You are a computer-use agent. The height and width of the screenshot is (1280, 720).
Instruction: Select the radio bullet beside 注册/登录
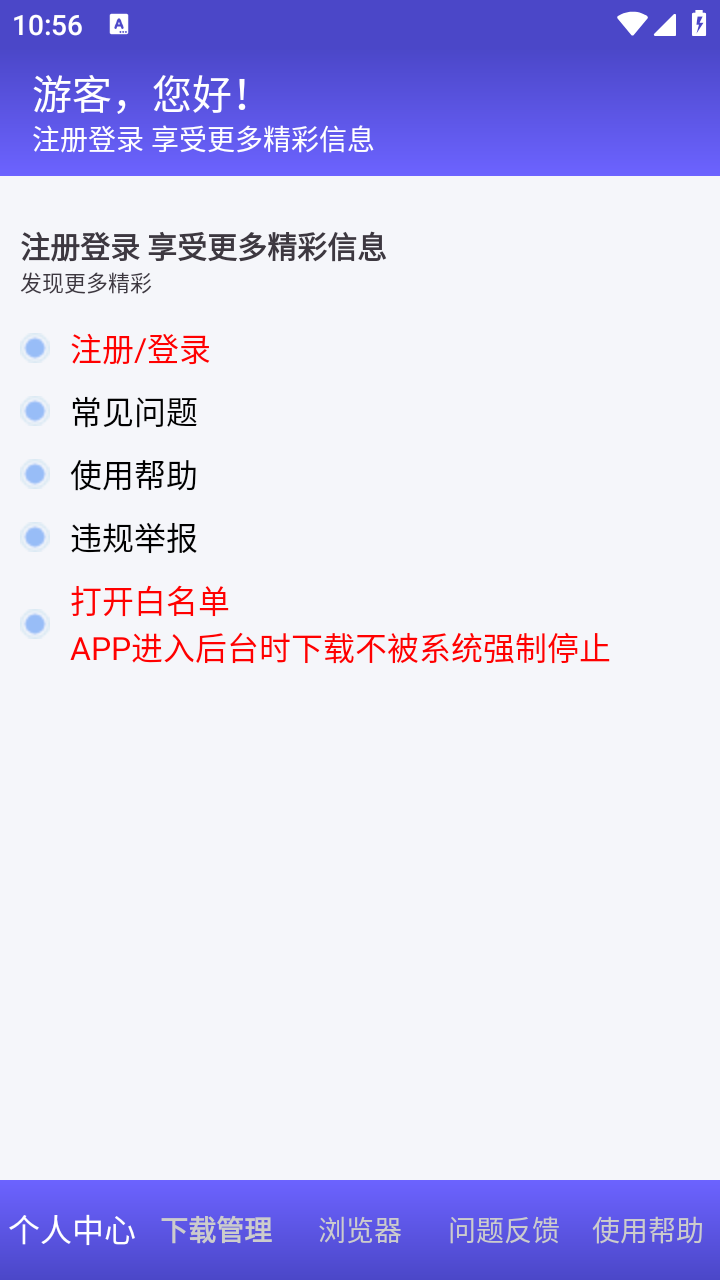(x=35, y=348)
